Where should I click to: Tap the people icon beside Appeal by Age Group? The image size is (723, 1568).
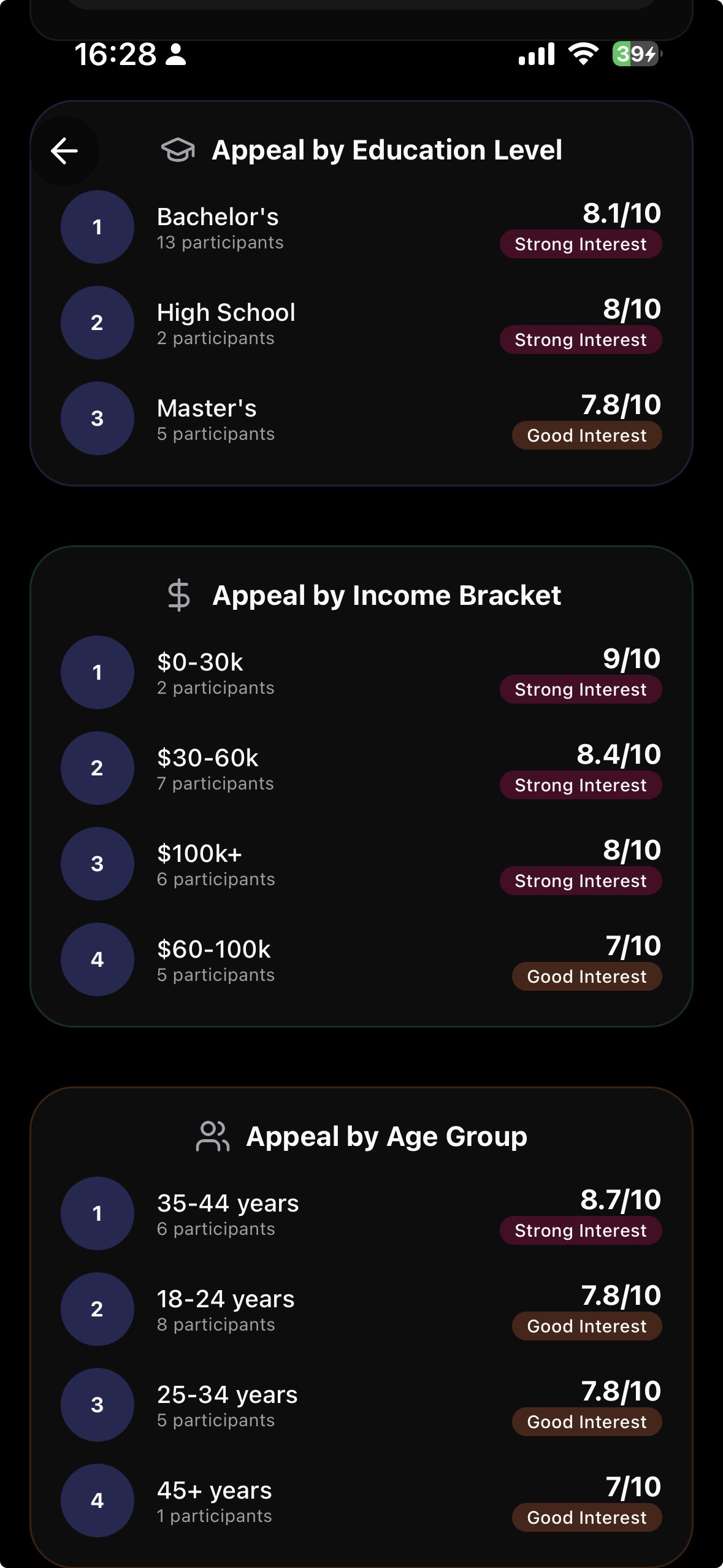(x=212, y=1136)
